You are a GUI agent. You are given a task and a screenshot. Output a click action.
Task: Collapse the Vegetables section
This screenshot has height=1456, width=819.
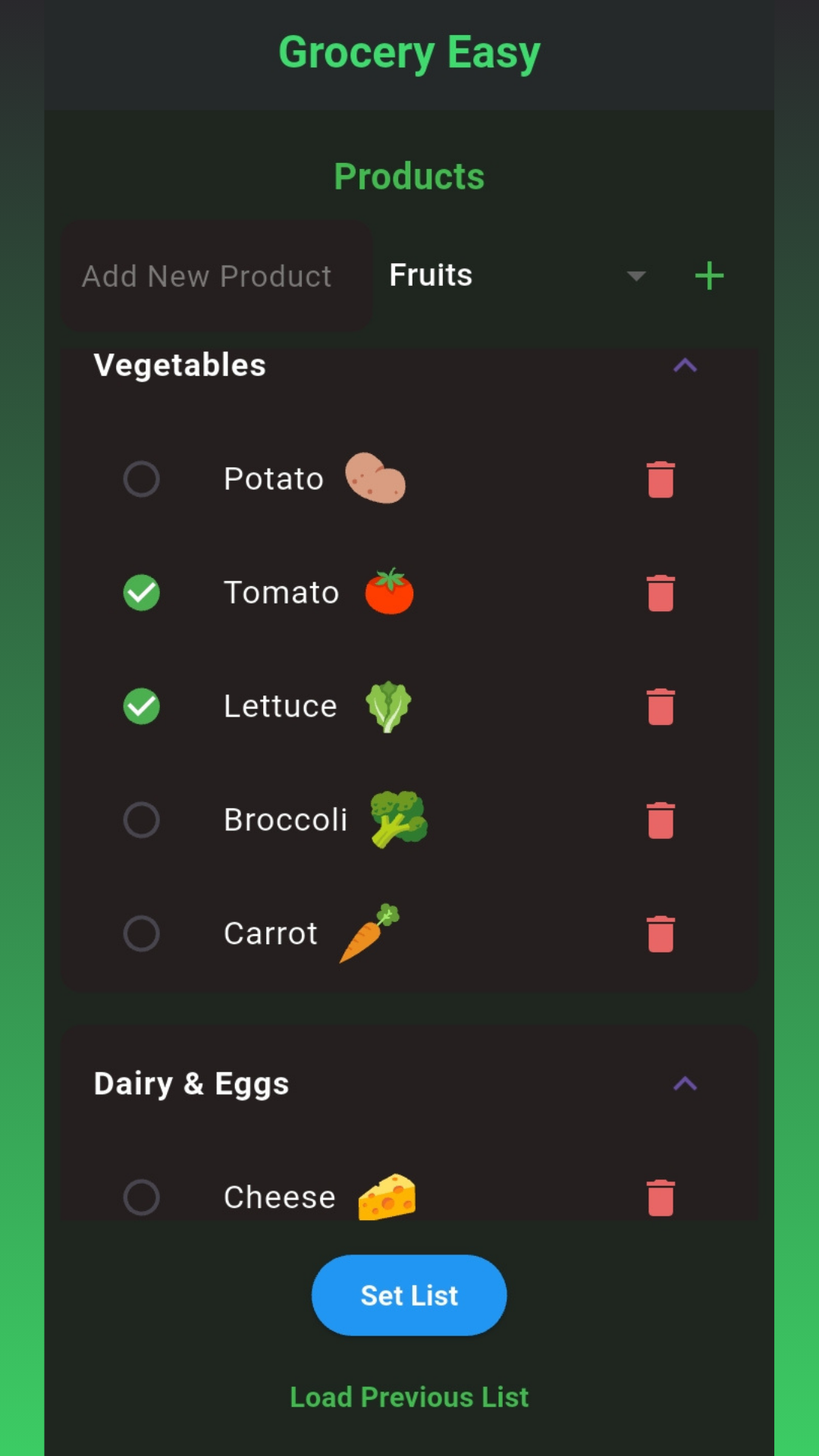(x=685, y=365)
